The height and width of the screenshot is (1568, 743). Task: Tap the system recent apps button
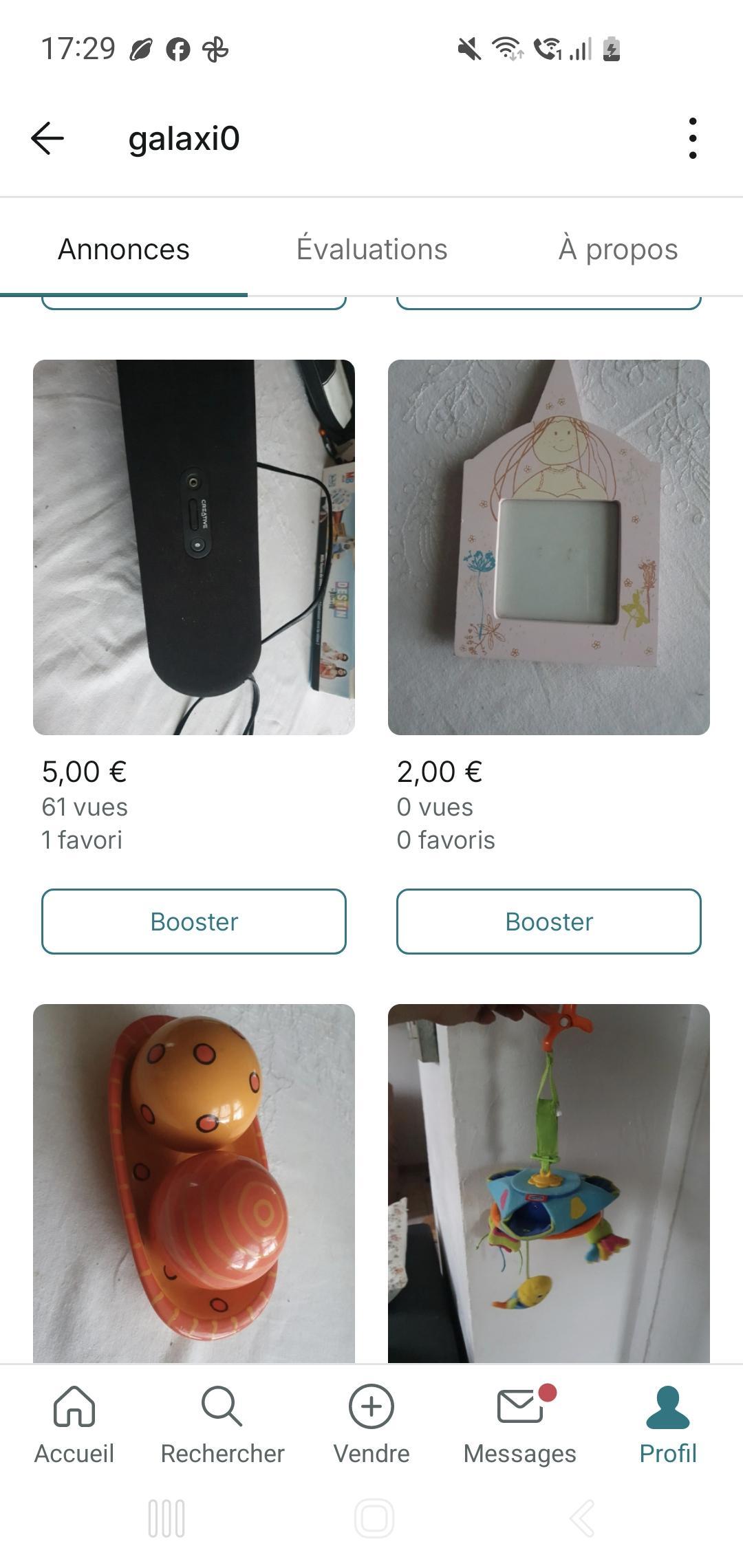[x=166, y=1518]
